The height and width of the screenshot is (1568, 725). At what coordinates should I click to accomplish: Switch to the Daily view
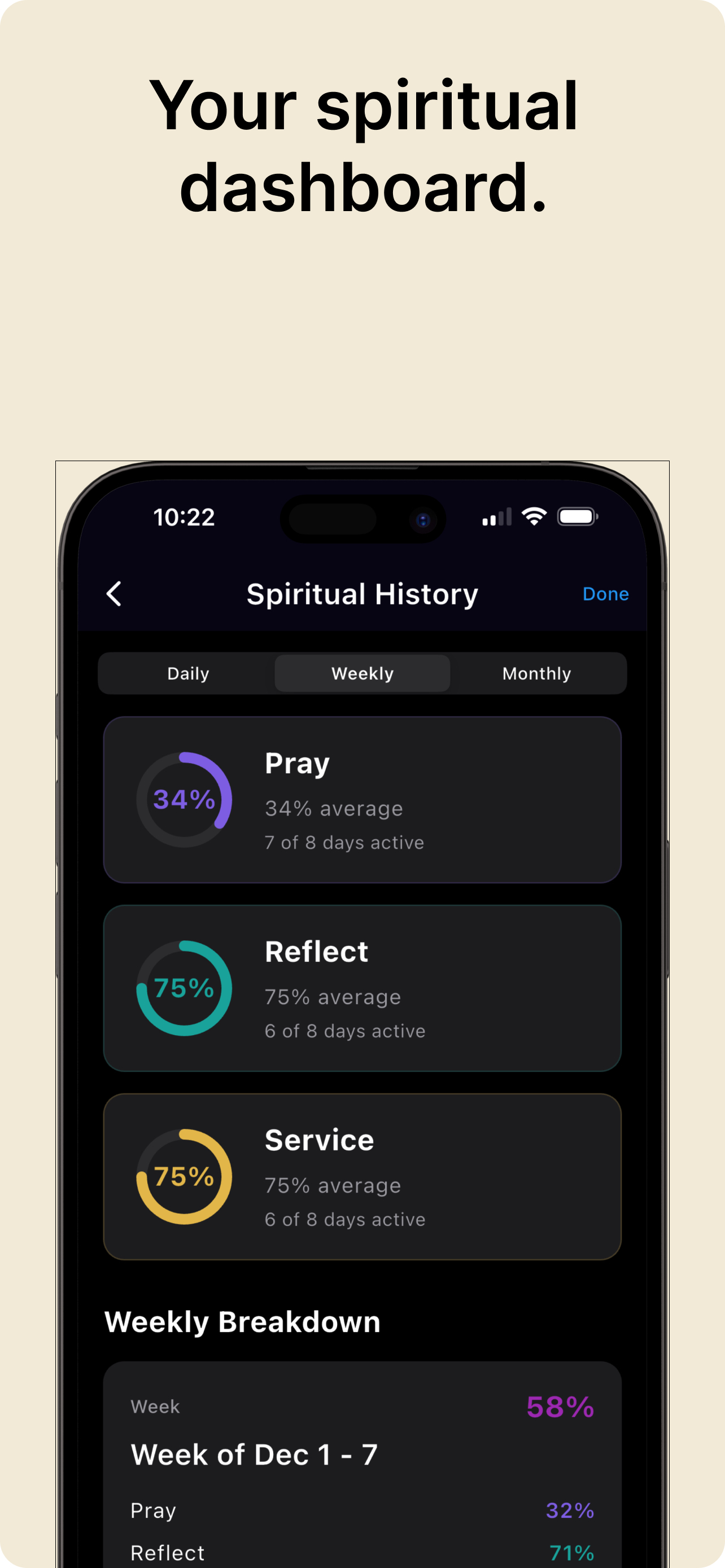tap(188, 673)
